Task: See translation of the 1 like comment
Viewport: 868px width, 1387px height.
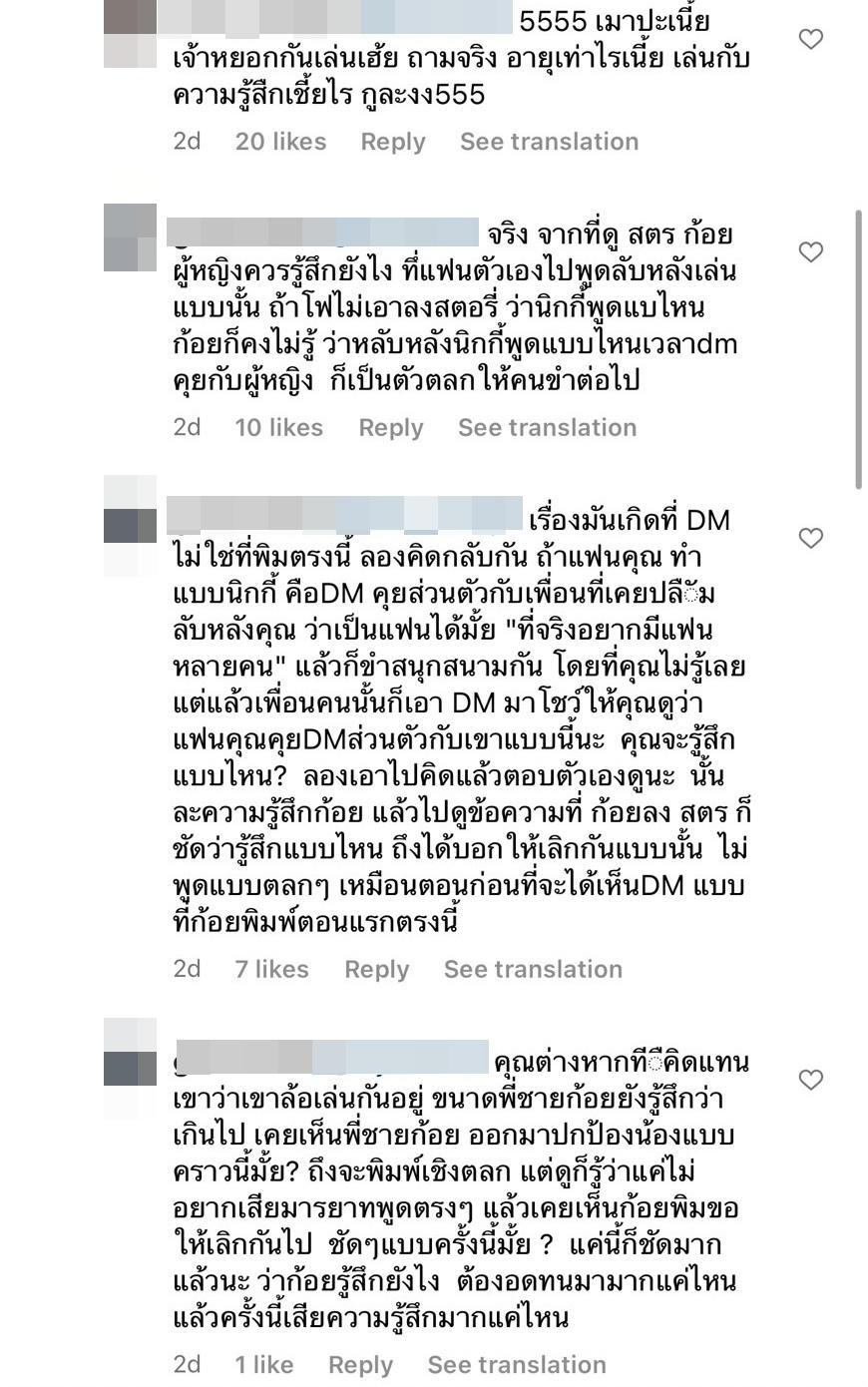Action: pos(517,1364)
